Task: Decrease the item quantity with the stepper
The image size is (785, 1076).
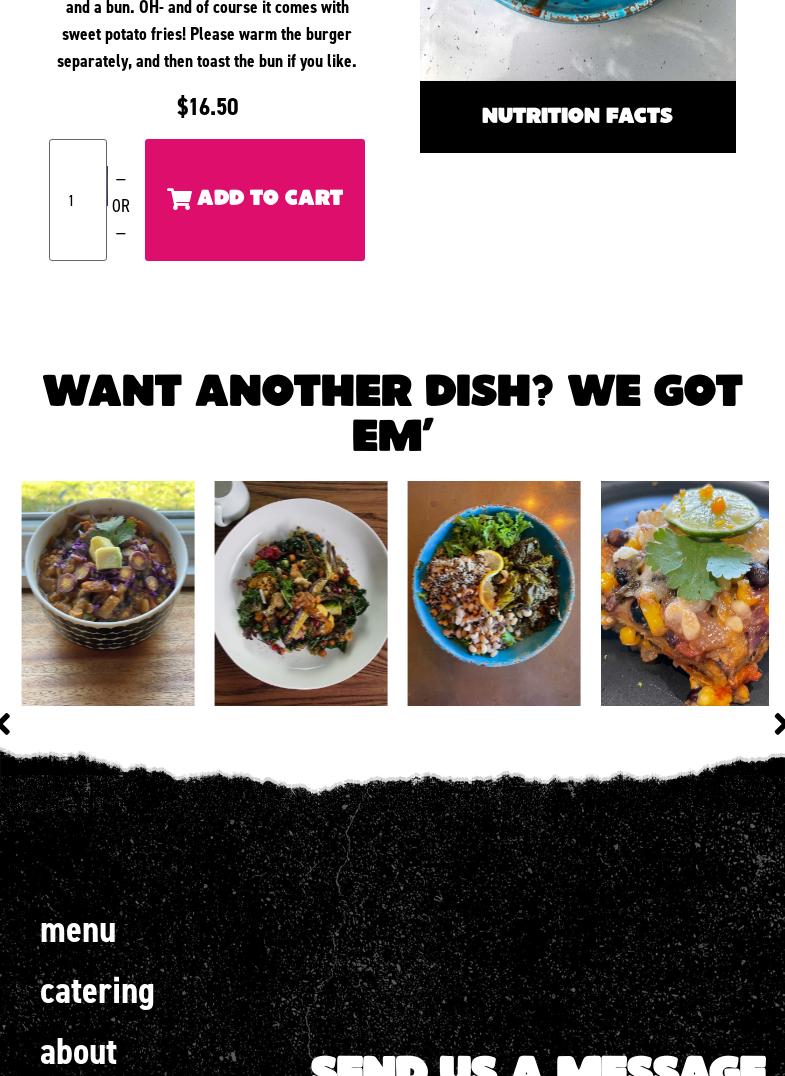Action: pyautogui.click(x=121, y=233)
